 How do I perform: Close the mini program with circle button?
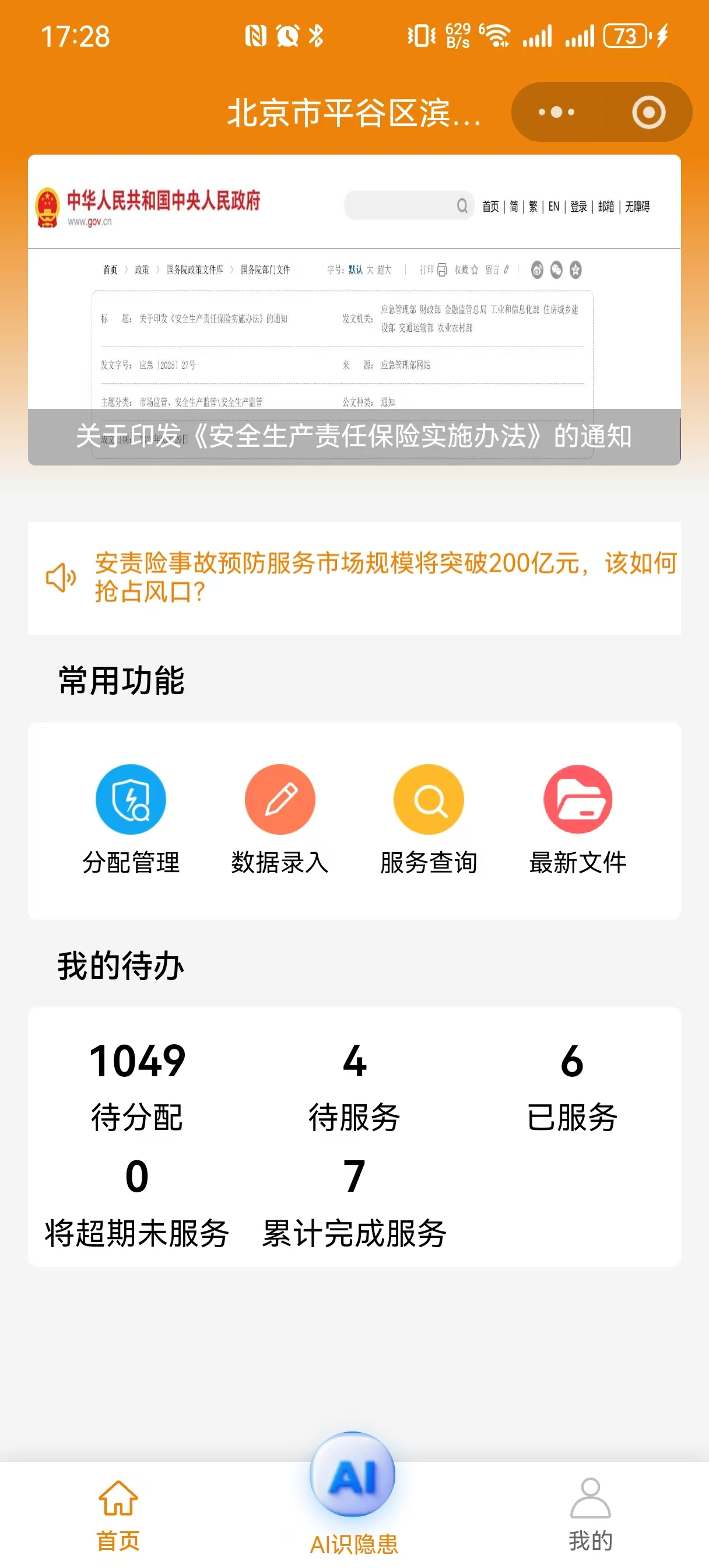pyautogui.click(x=648, y=113)
